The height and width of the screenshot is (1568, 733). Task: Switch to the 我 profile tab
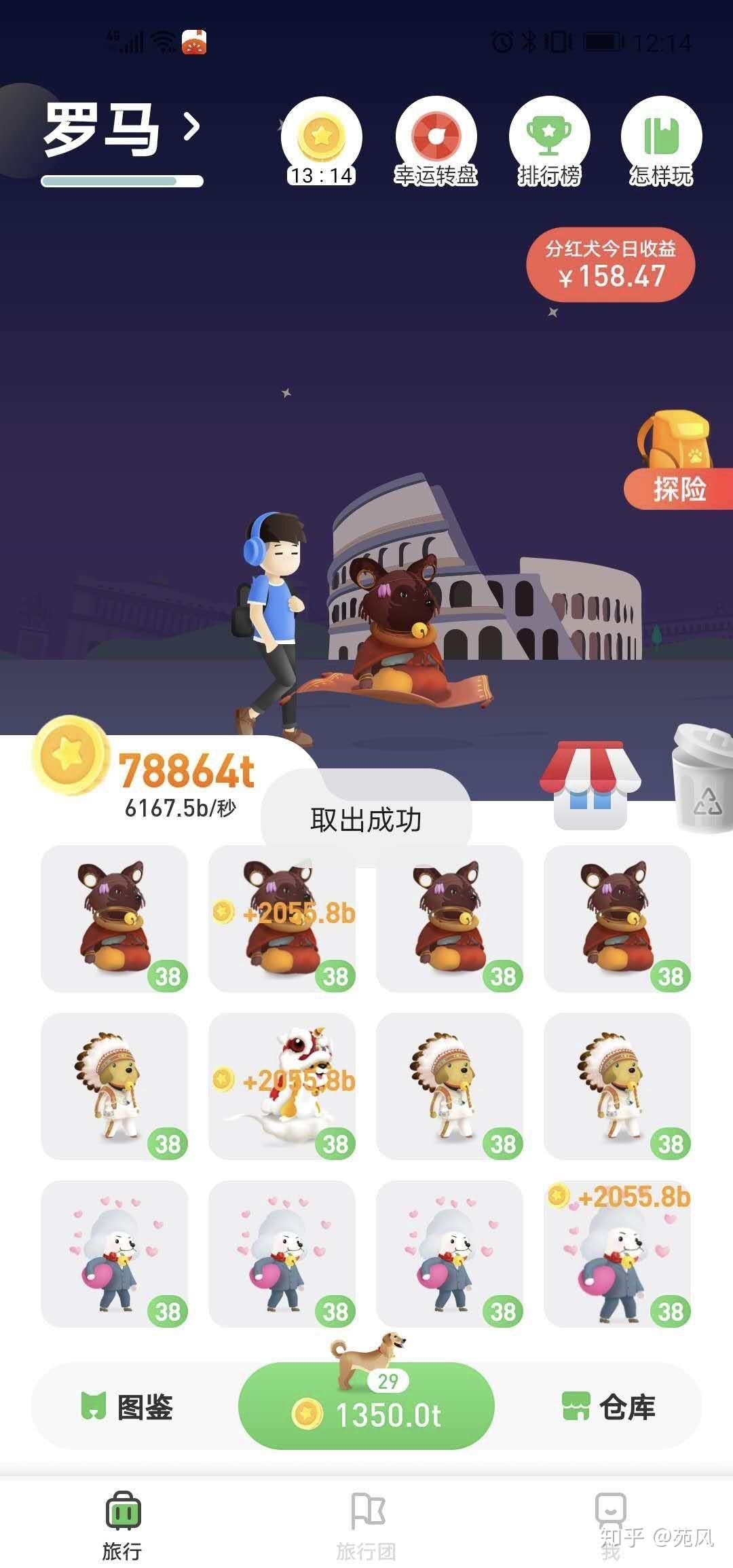coord(610,1523)
